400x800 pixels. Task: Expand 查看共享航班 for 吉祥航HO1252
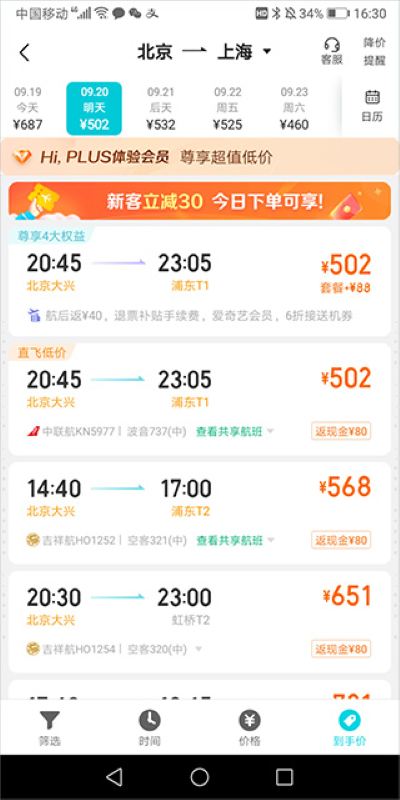click(235, 540)
